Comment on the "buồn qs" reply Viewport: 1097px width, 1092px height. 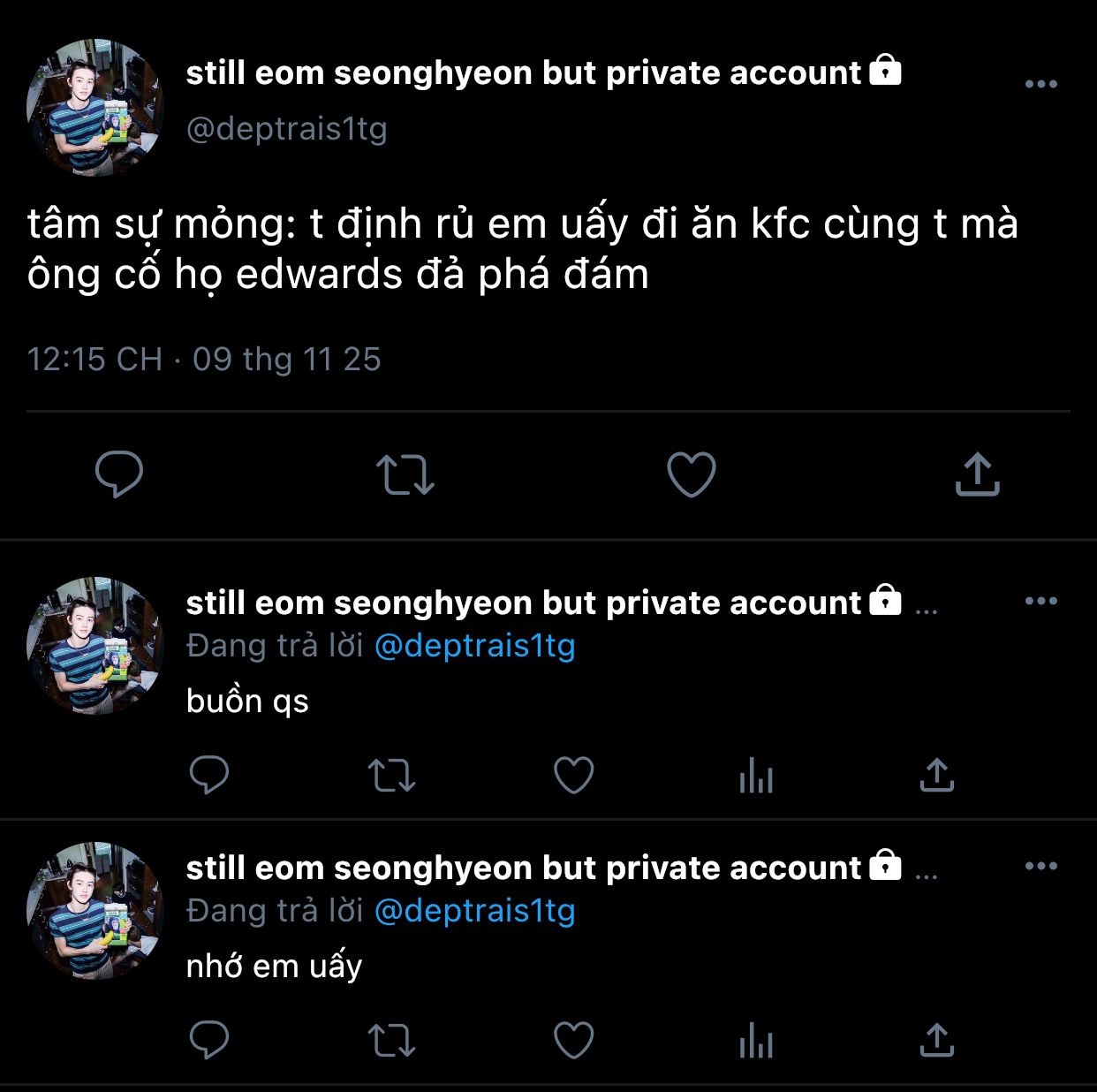pos(209,776)
